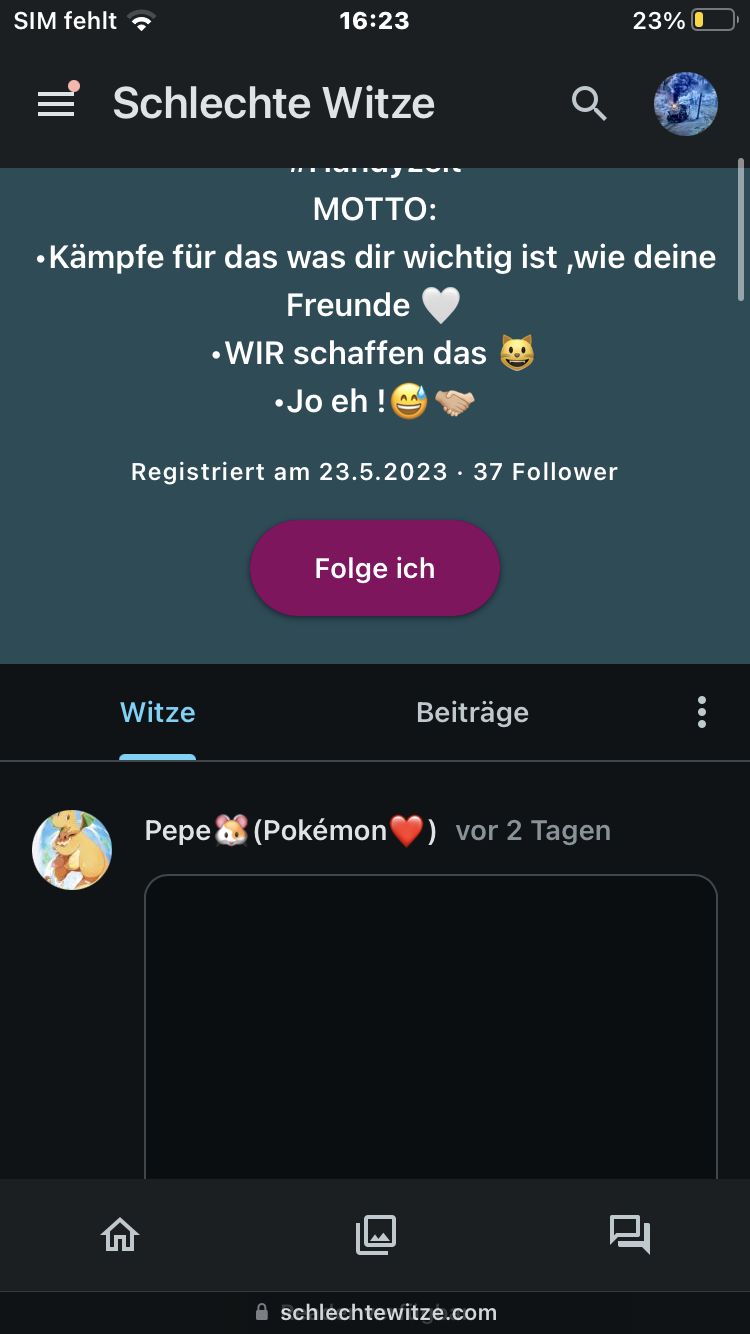Switch to the Witze tab
Image resolution: width=750 pixels, height=1334 pixels.
coord(158,713)
